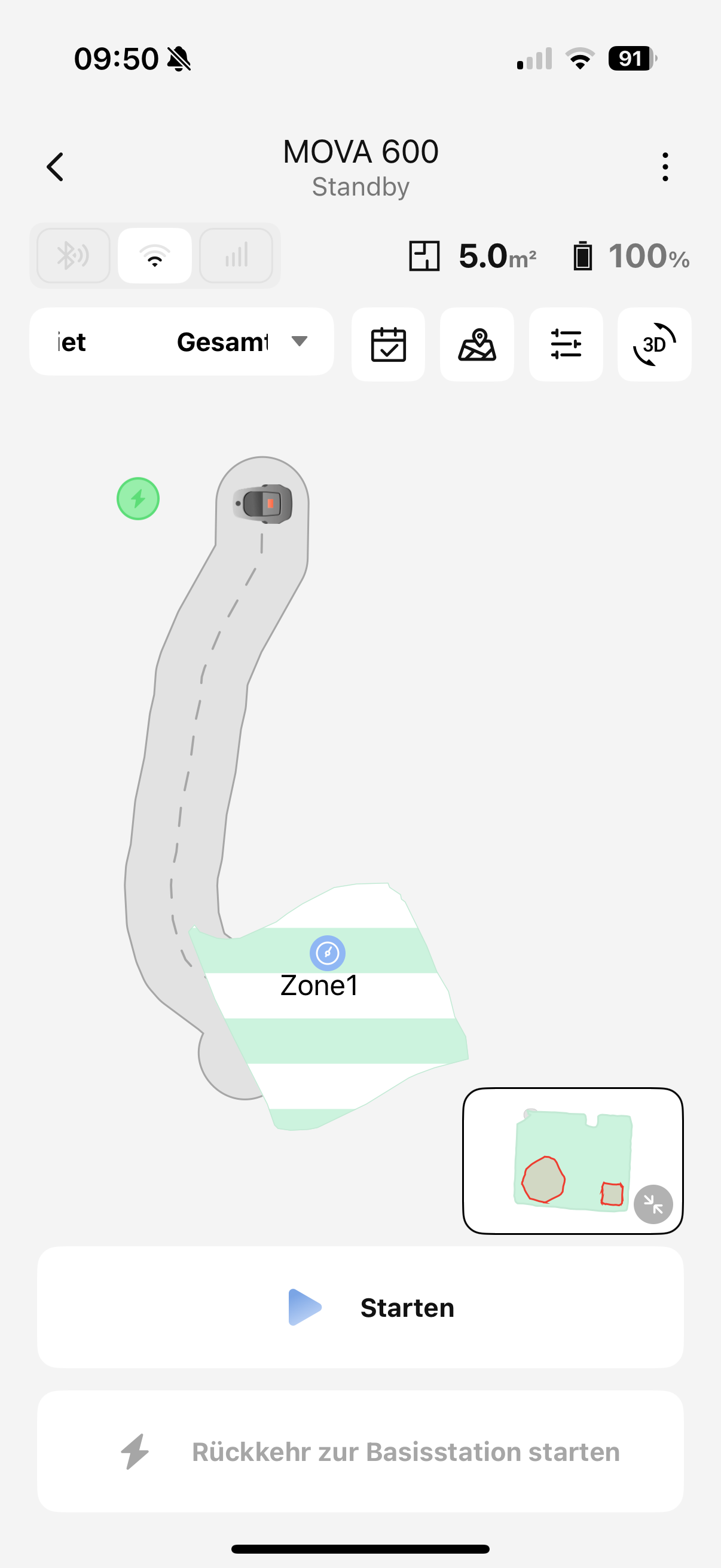Open the map editing tool
Image resolution: width=721 pixels, height=1568 pixels.
[476, 344]
